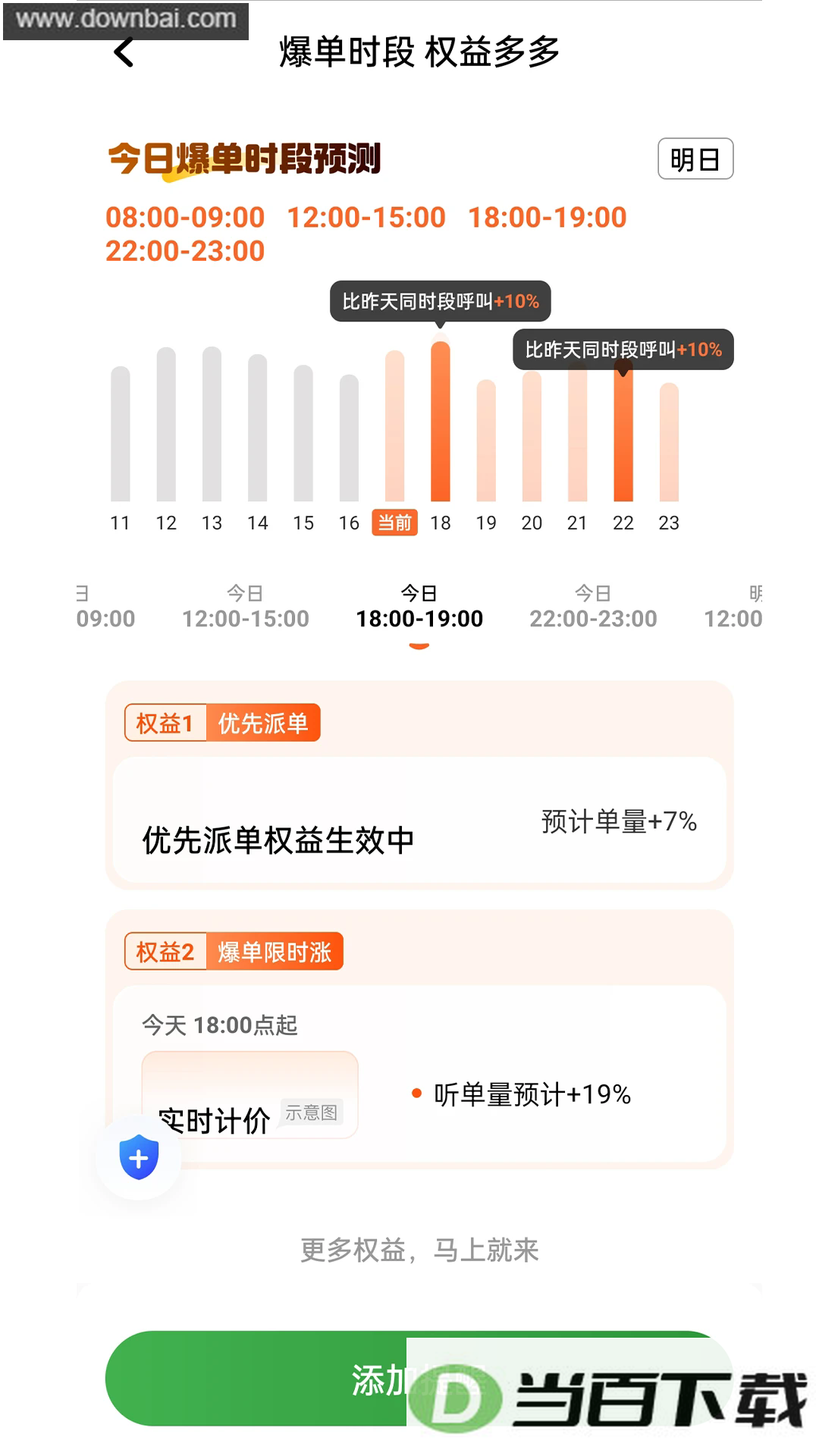Select the 今日 12:00-15:00 time slot tab
Image resolution: width=819 pixels, height=1456 pixels.
(246, 607)
